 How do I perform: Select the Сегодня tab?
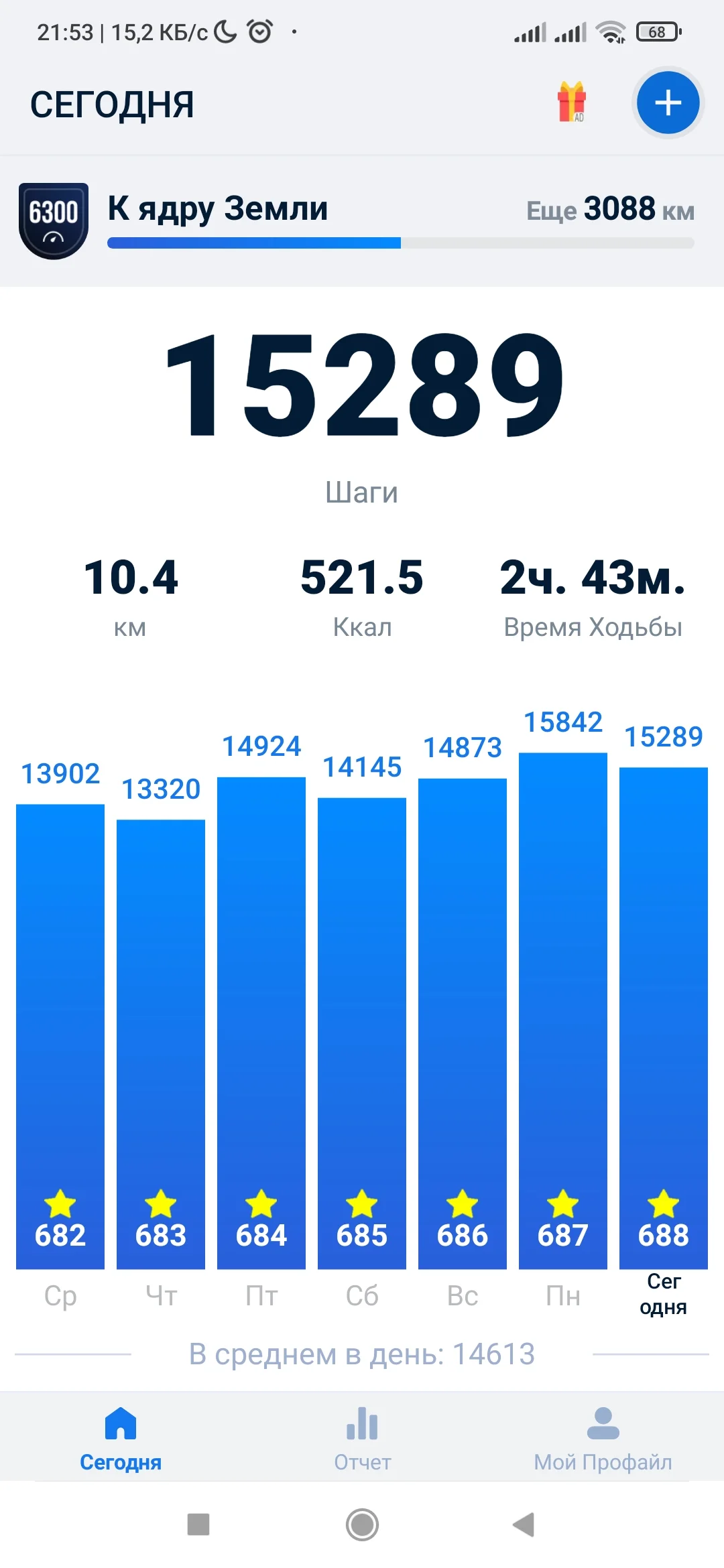point(121,1438)
